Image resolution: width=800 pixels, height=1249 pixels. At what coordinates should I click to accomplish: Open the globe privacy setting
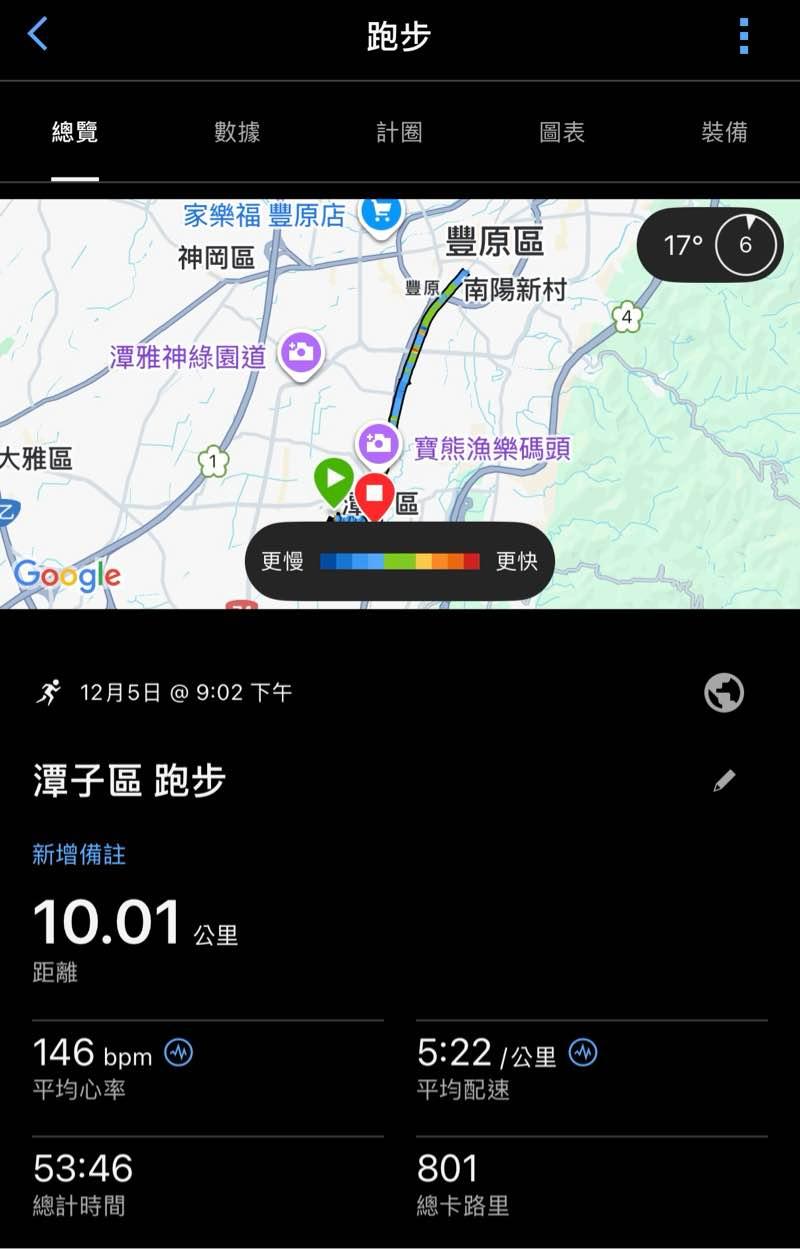coord(724,692)
